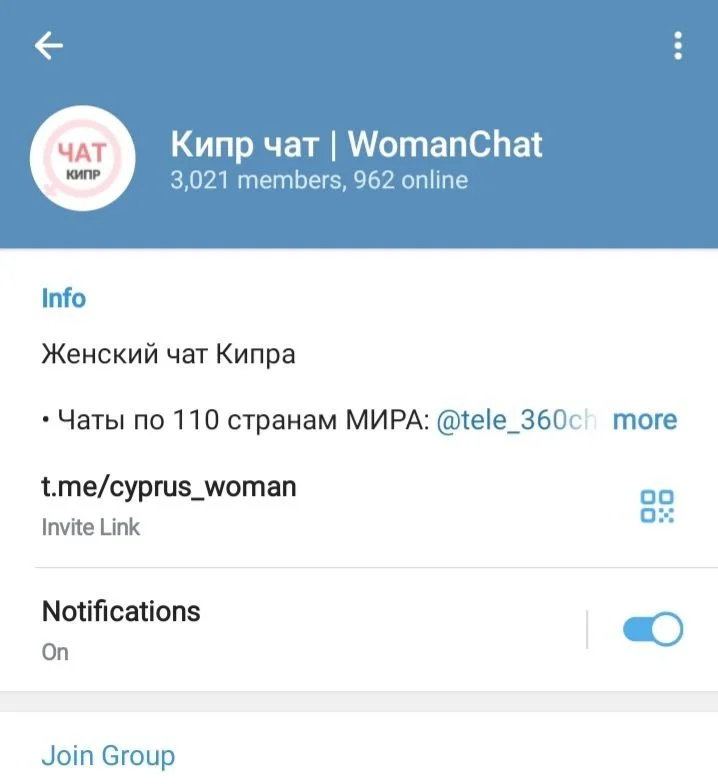Expand the description with 'more'

click(644, 420)
